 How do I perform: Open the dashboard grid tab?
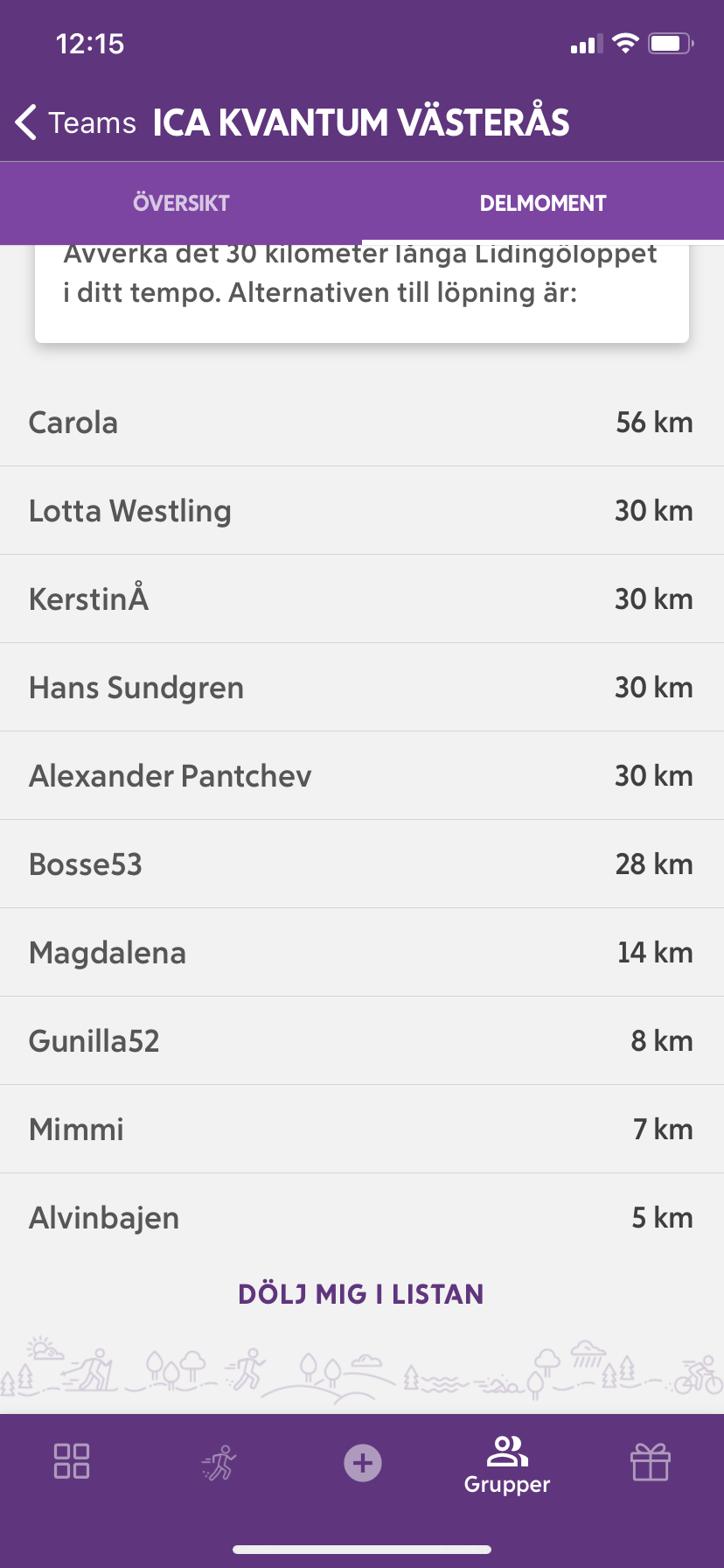pos(72,1461)
